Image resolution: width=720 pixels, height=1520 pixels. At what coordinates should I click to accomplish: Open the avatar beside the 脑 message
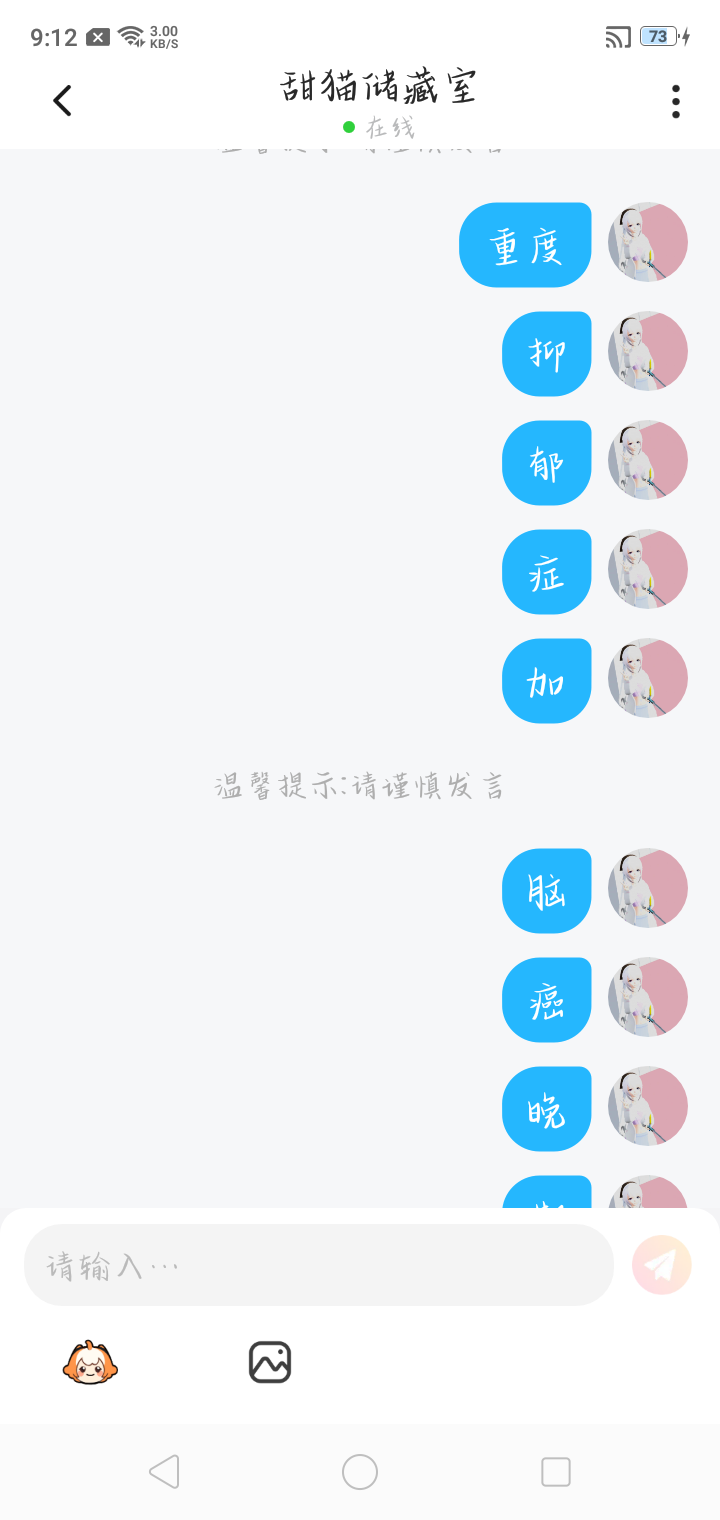(x=648, y=889)
